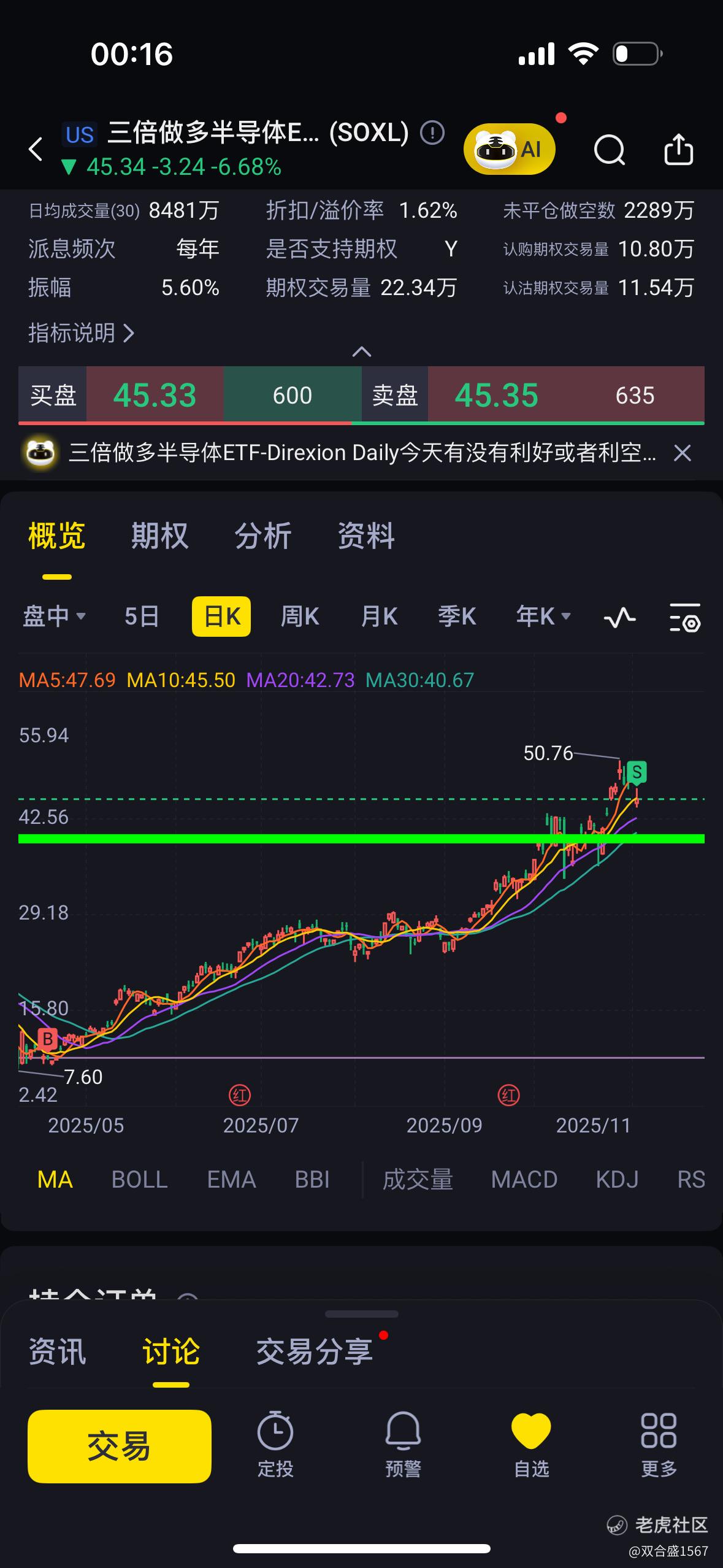723x1568 pixels.
Task: Switch to the 分析 tab
Action: point(262,536)
